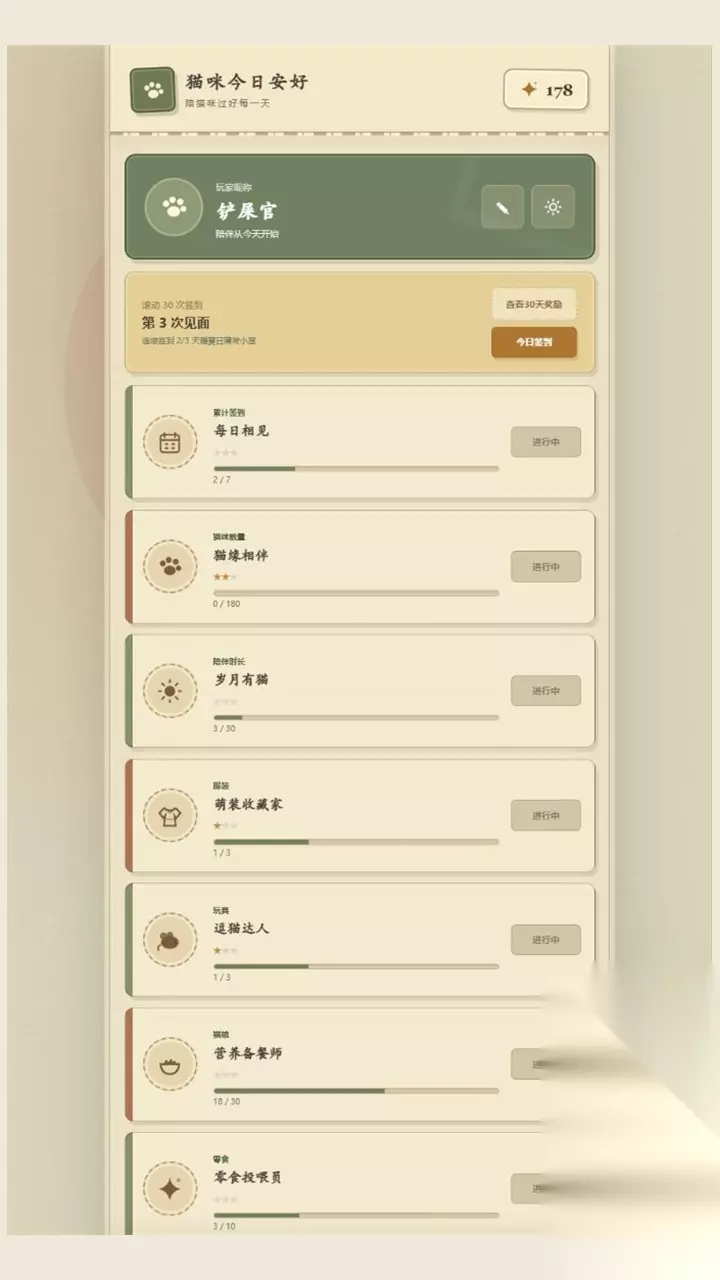This screenshot has height=1280, width=720.
Task: Tap 今日签到 to check in today
Action: click(x=534, y=342)
